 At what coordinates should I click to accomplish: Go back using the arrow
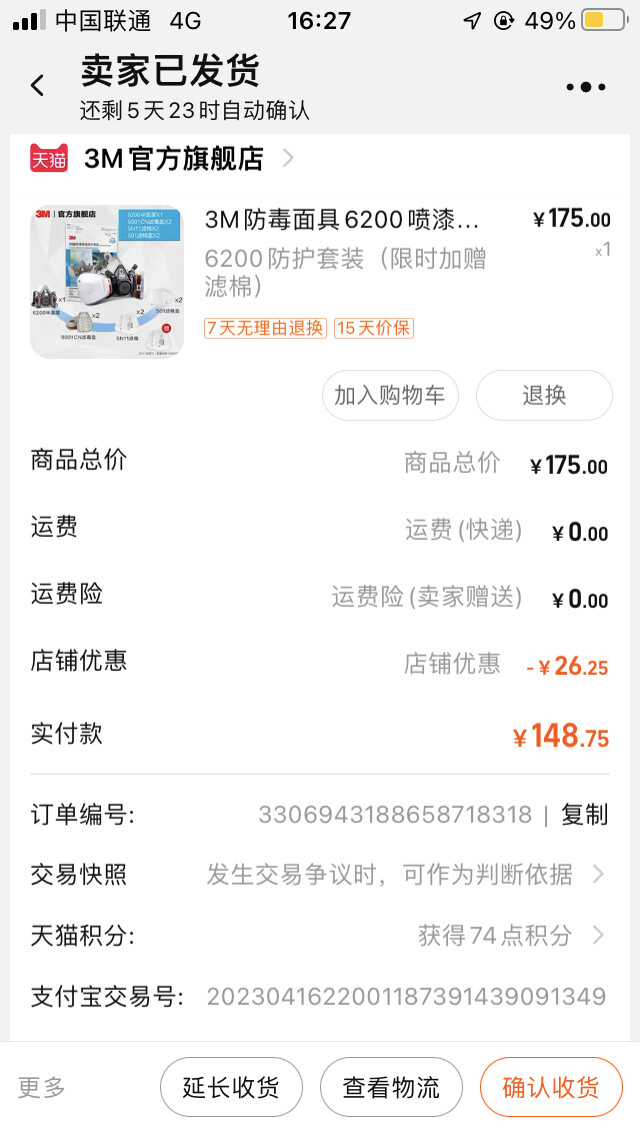(38, 86)
